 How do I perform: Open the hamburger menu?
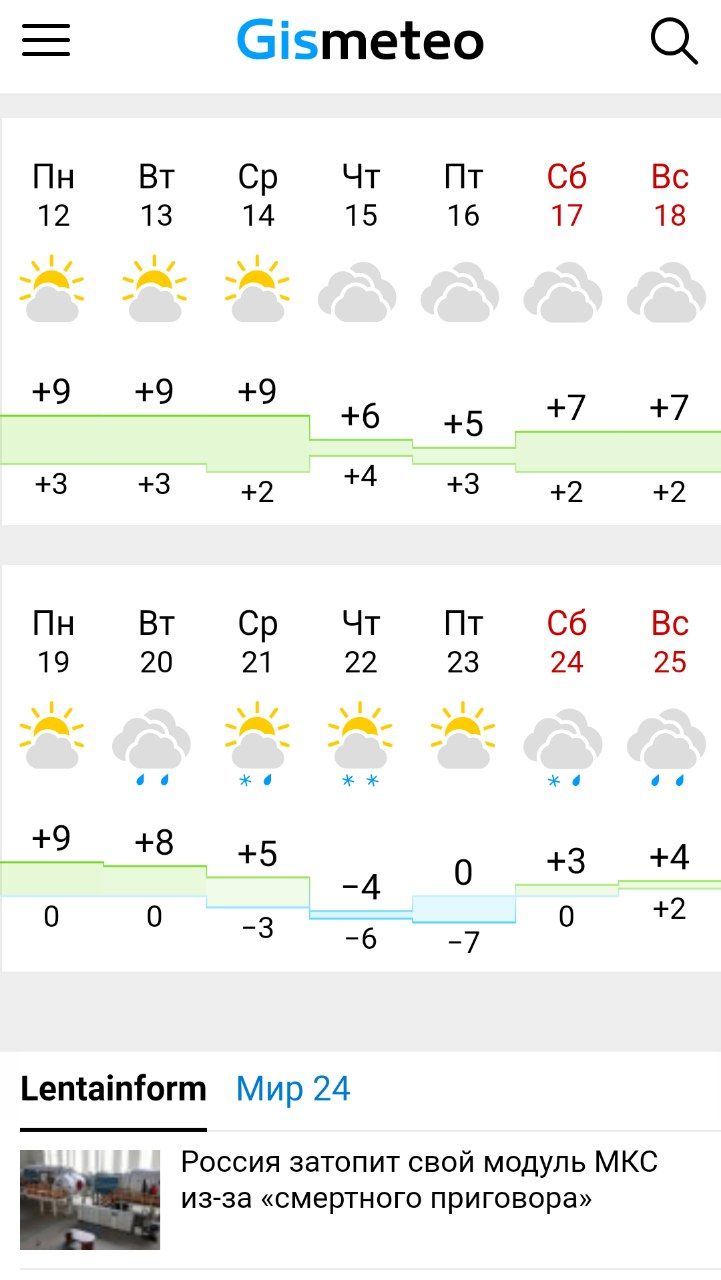pyautogui.click(x=46, y=41)
